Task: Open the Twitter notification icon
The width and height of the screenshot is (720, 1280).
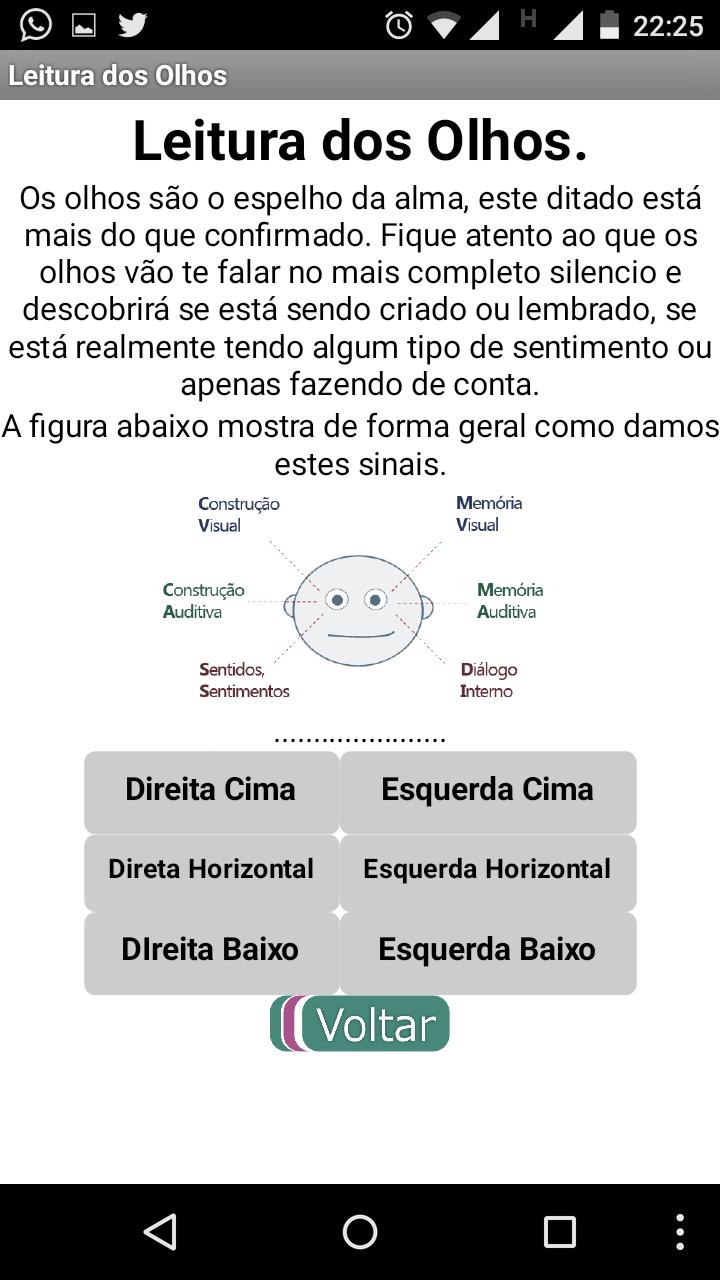Action: pyautogui.click(x=134, y=22)
